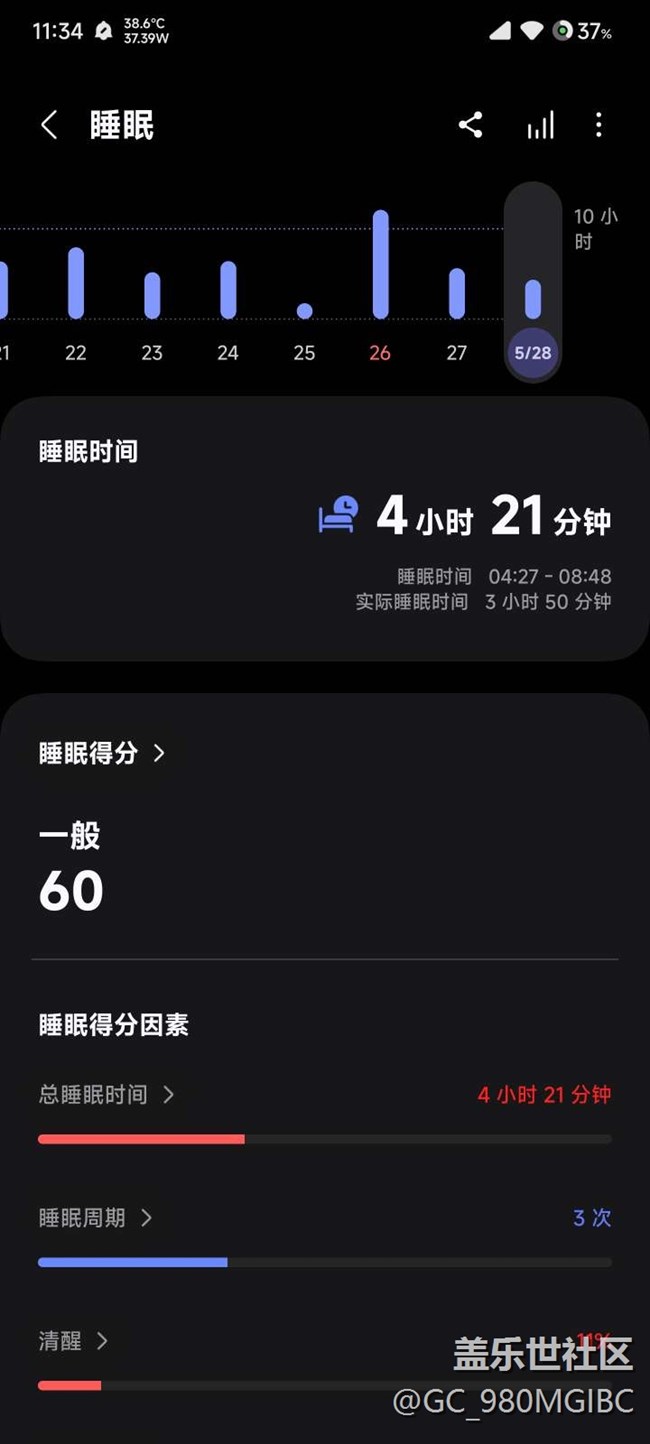The height and width of the screenshot is (1444, 650).
Task: Select the day 24 sleep bar
Action: pyautogui.click(x=228, y=290)
